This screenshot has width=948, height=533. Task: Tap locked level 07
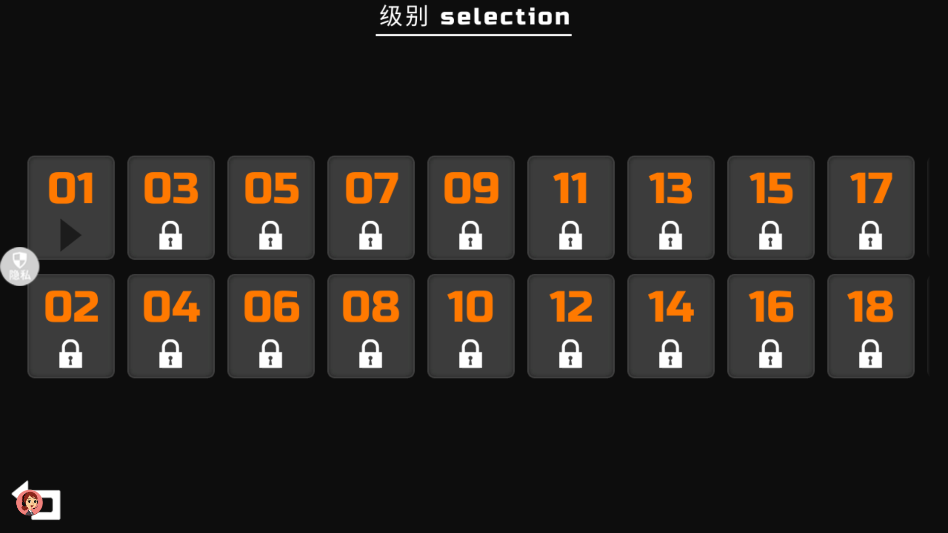tap(371, 208)
